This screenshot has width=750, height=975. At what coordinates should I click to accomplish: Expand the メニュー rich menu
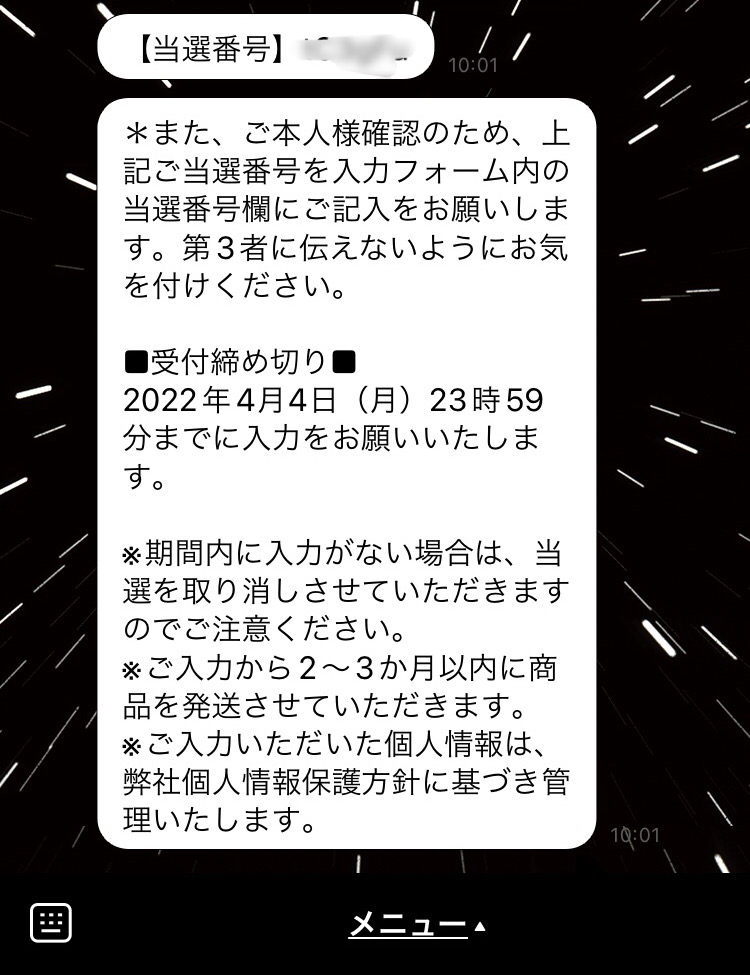pyautogui.click(x=416, y=925)
